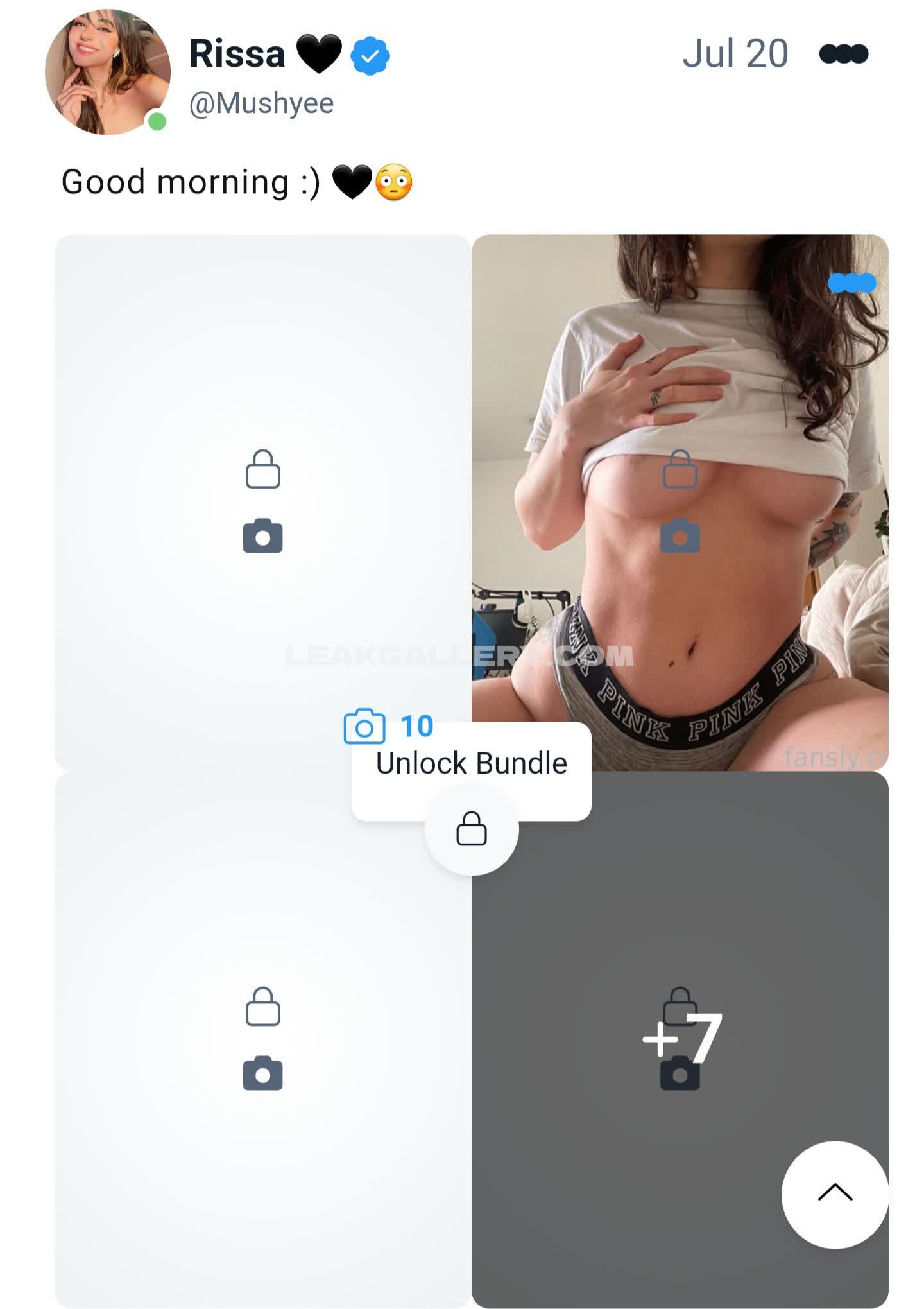Tap the Unlock Bundle button

(471, 764)
